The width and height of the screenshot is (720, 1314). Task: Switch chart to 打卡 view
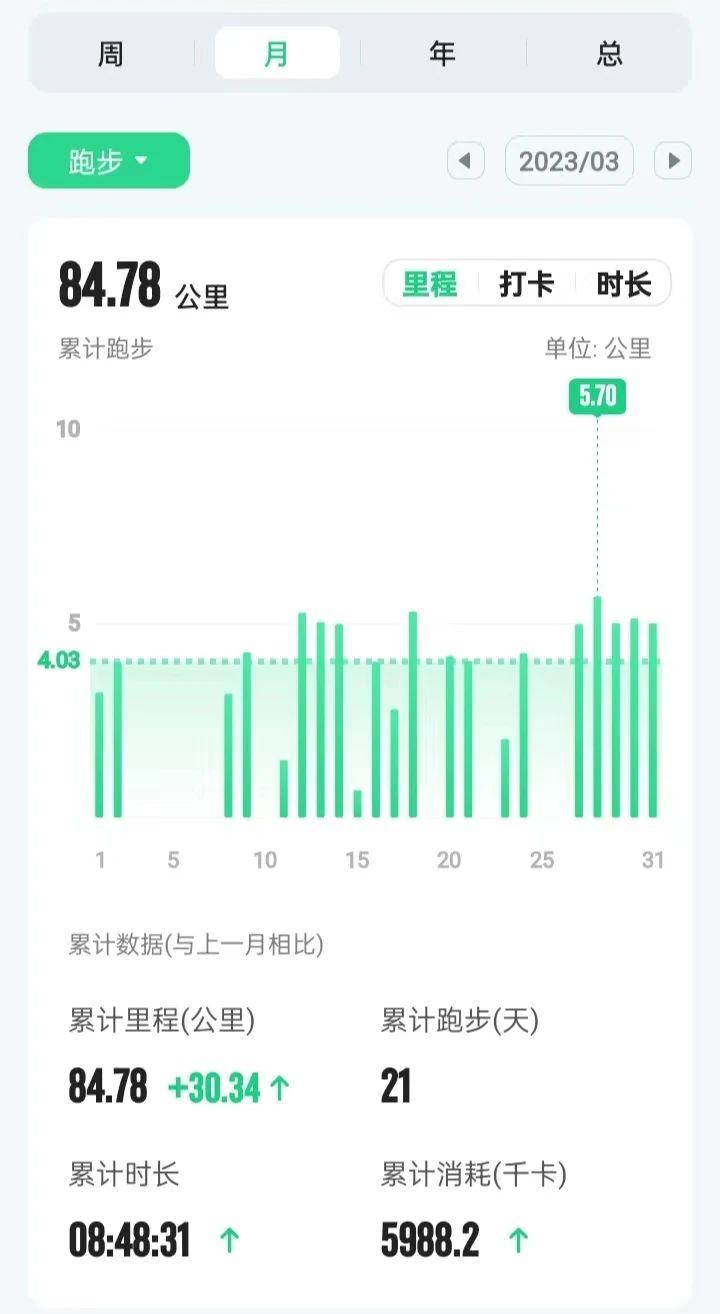(526, 284)
